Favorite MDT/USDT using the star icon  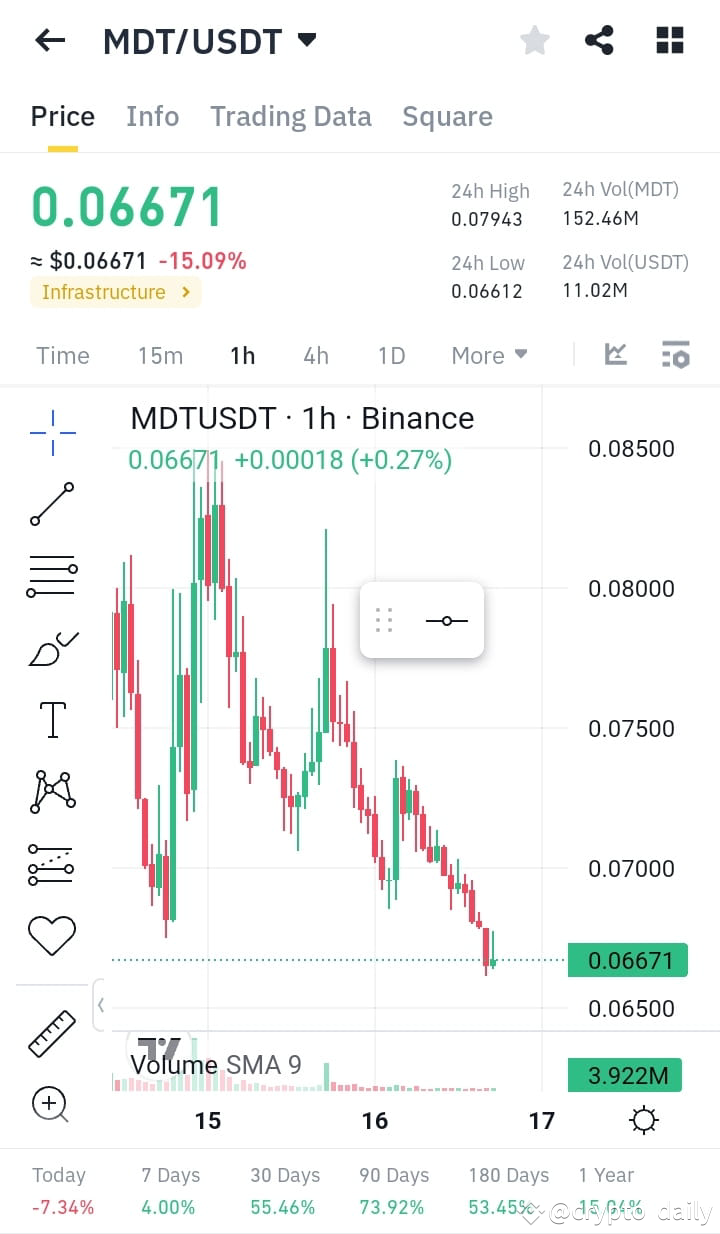534,40
